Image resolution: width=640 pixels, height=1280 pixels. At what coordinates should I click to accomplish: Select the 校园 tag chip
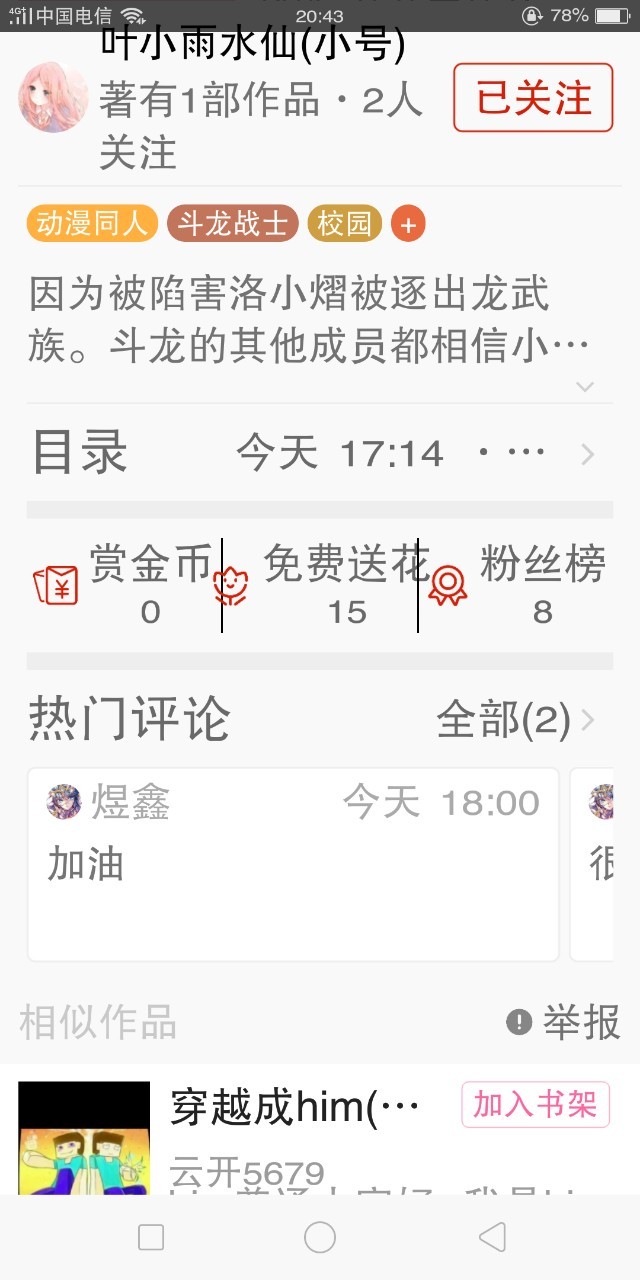tap(344, 224)
